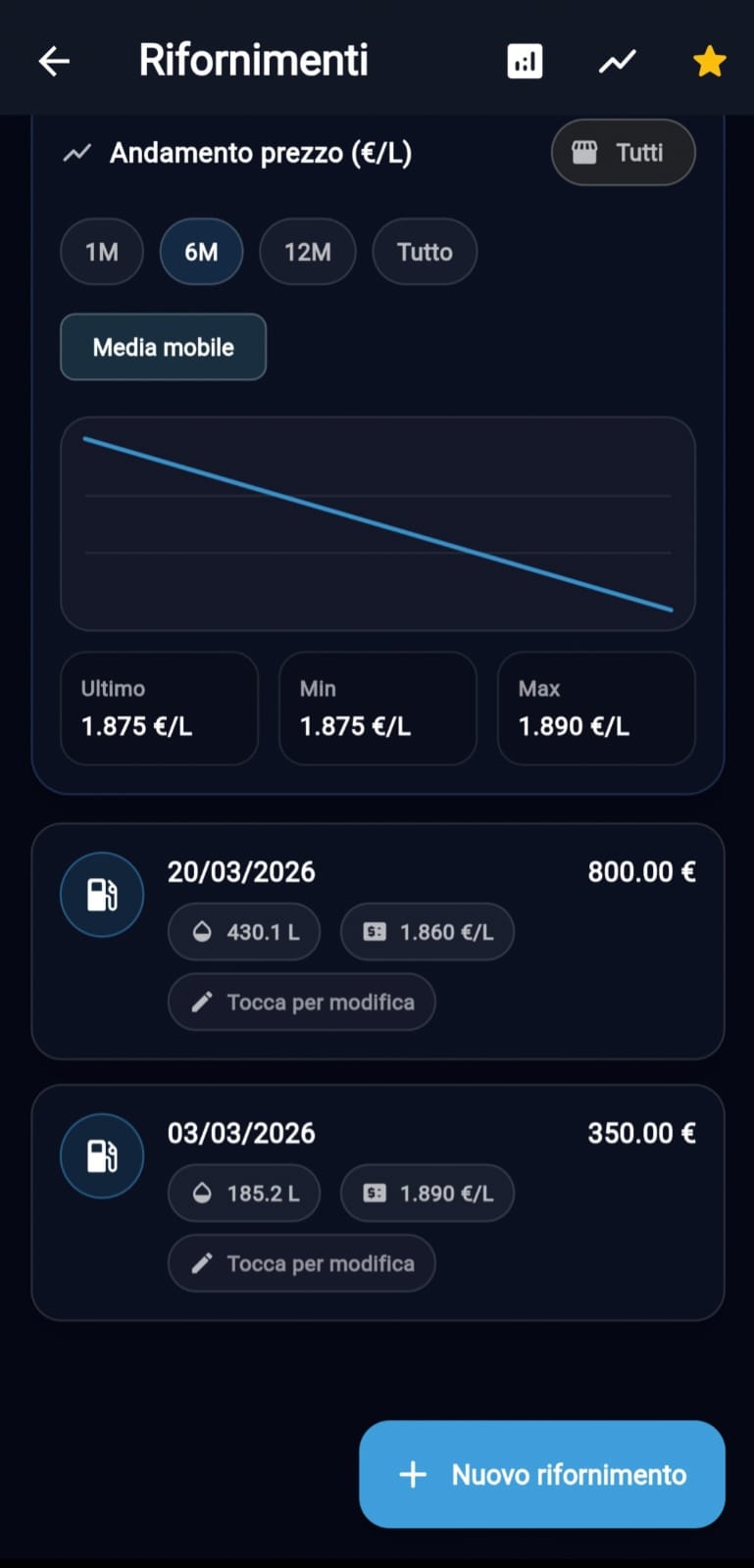Edit the 350.00 € refuel via Tocca per modifica
The image size is (754, 1568).
(x=302, y=1263)
